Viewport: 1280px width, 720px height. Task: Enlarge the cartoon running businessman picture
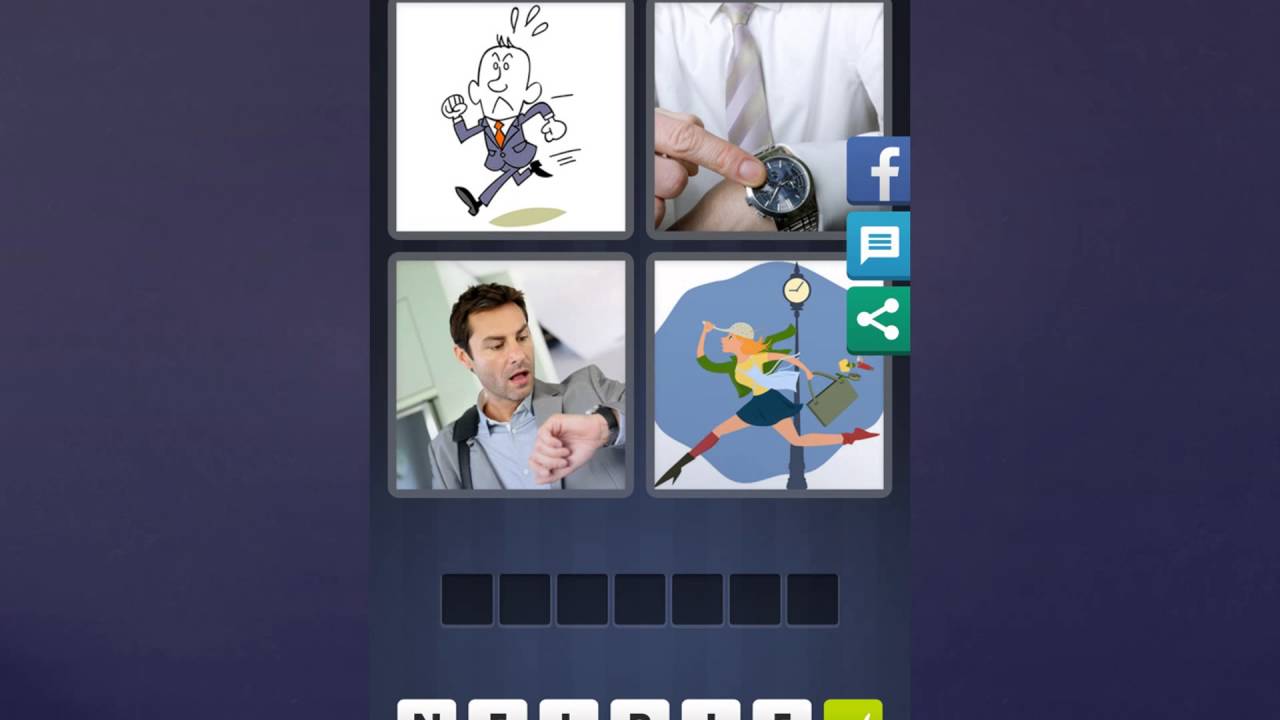pyautogui.click(x=510, y=117)
